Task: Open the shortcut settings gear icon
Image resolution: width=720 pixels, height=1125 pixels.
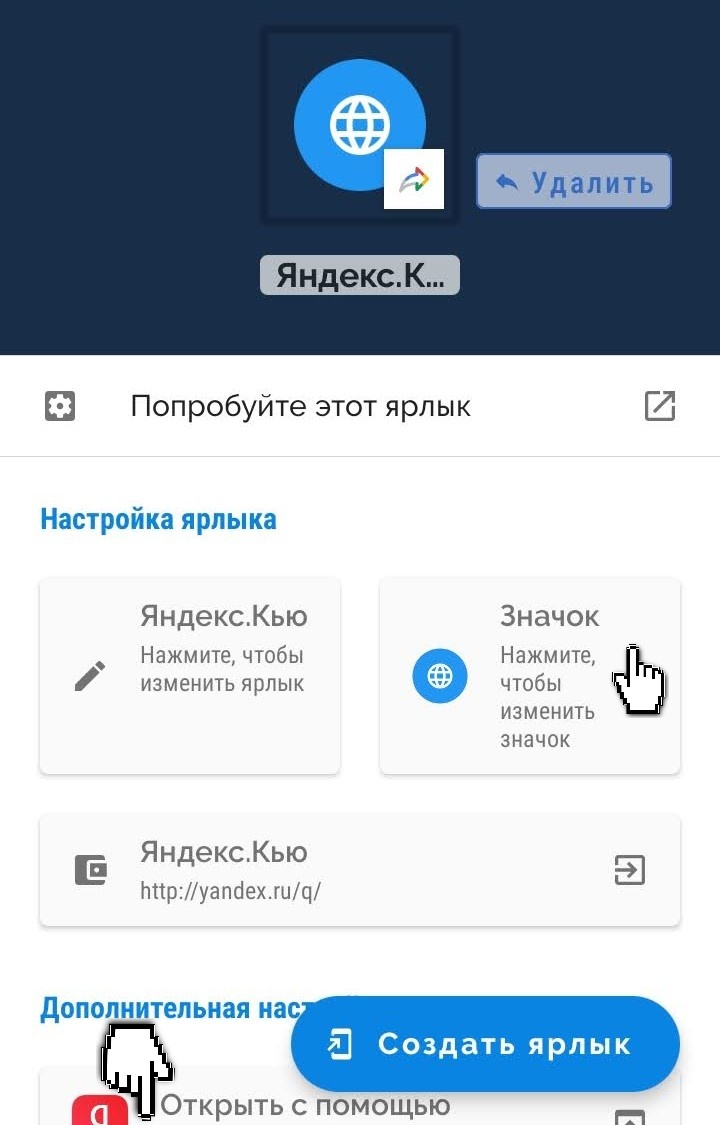Action: [59, 405]
